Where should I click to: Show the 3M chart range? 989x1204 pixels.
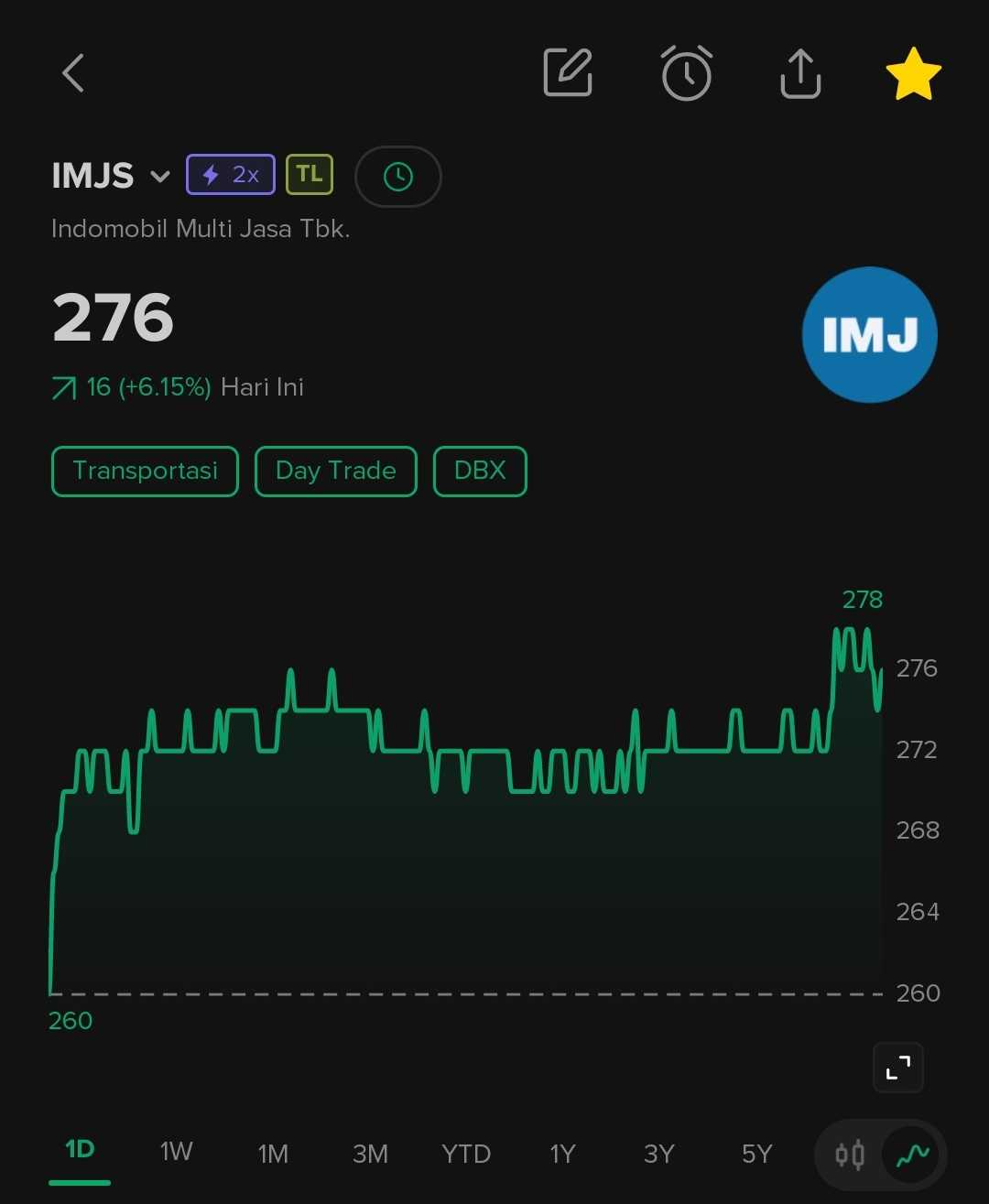click(370, 1154)
